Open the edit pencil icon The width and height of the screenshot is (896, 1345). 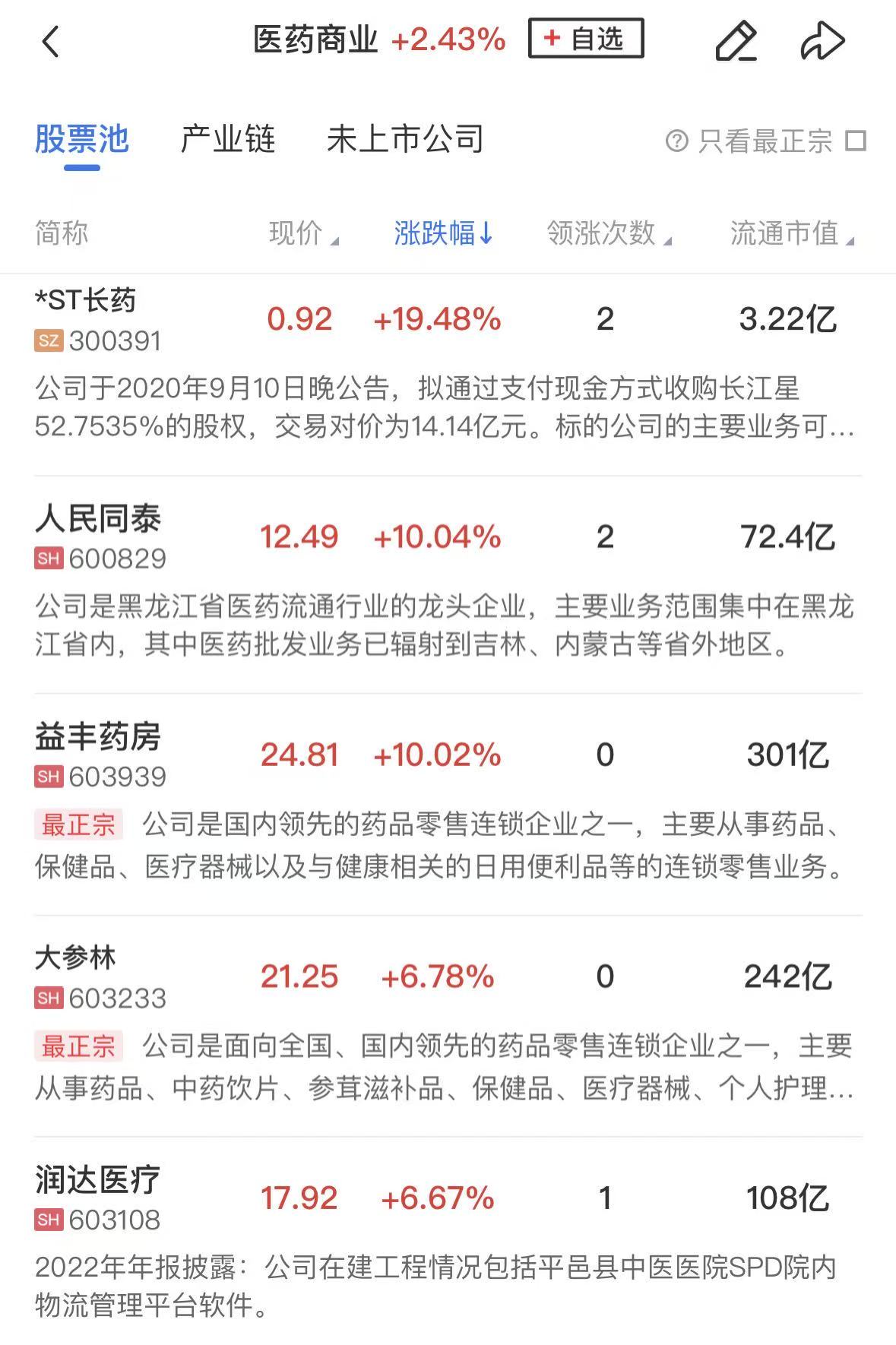[x=736, y=41]
